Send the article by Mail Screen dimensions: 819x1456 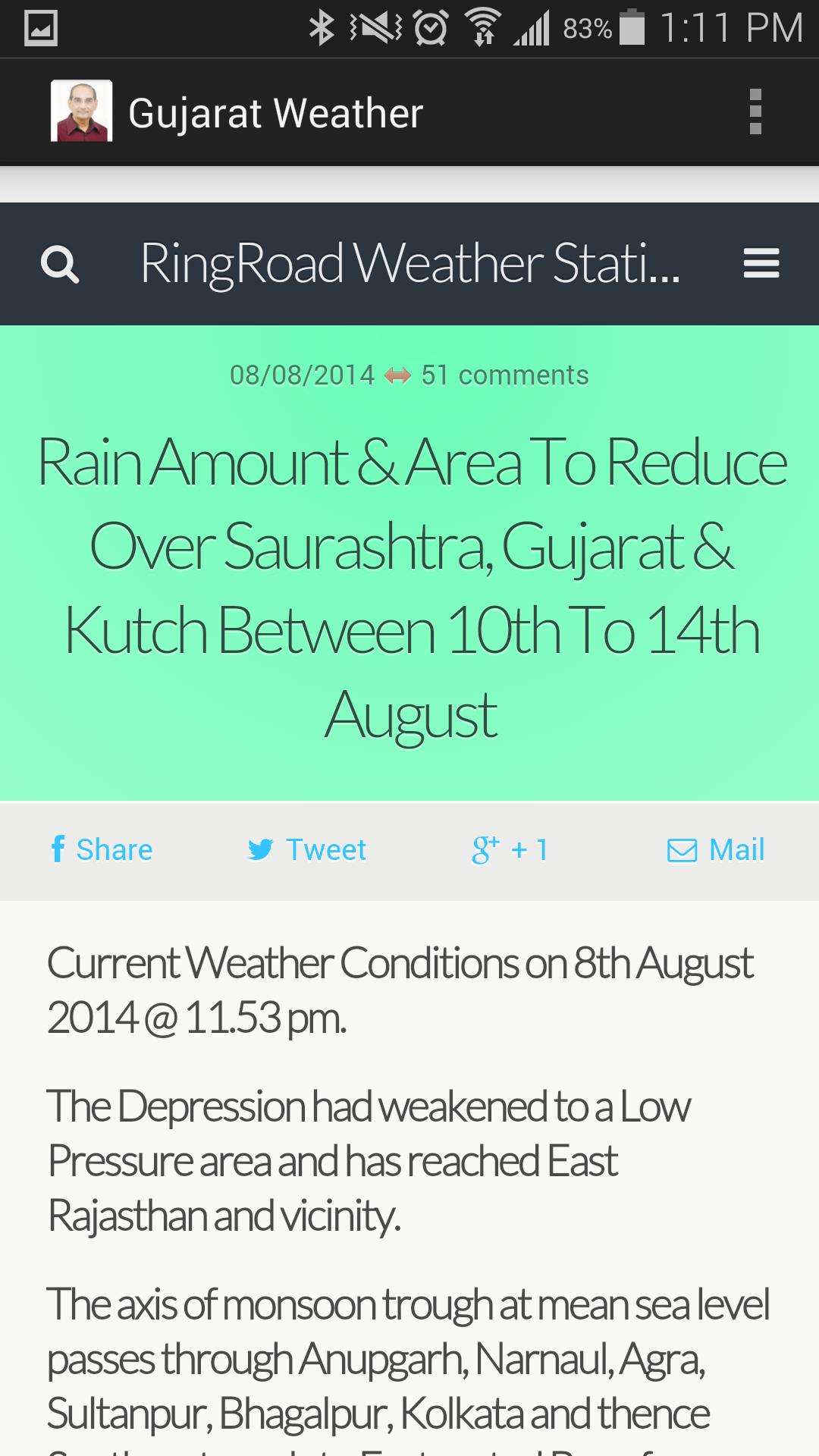[715, 849]
